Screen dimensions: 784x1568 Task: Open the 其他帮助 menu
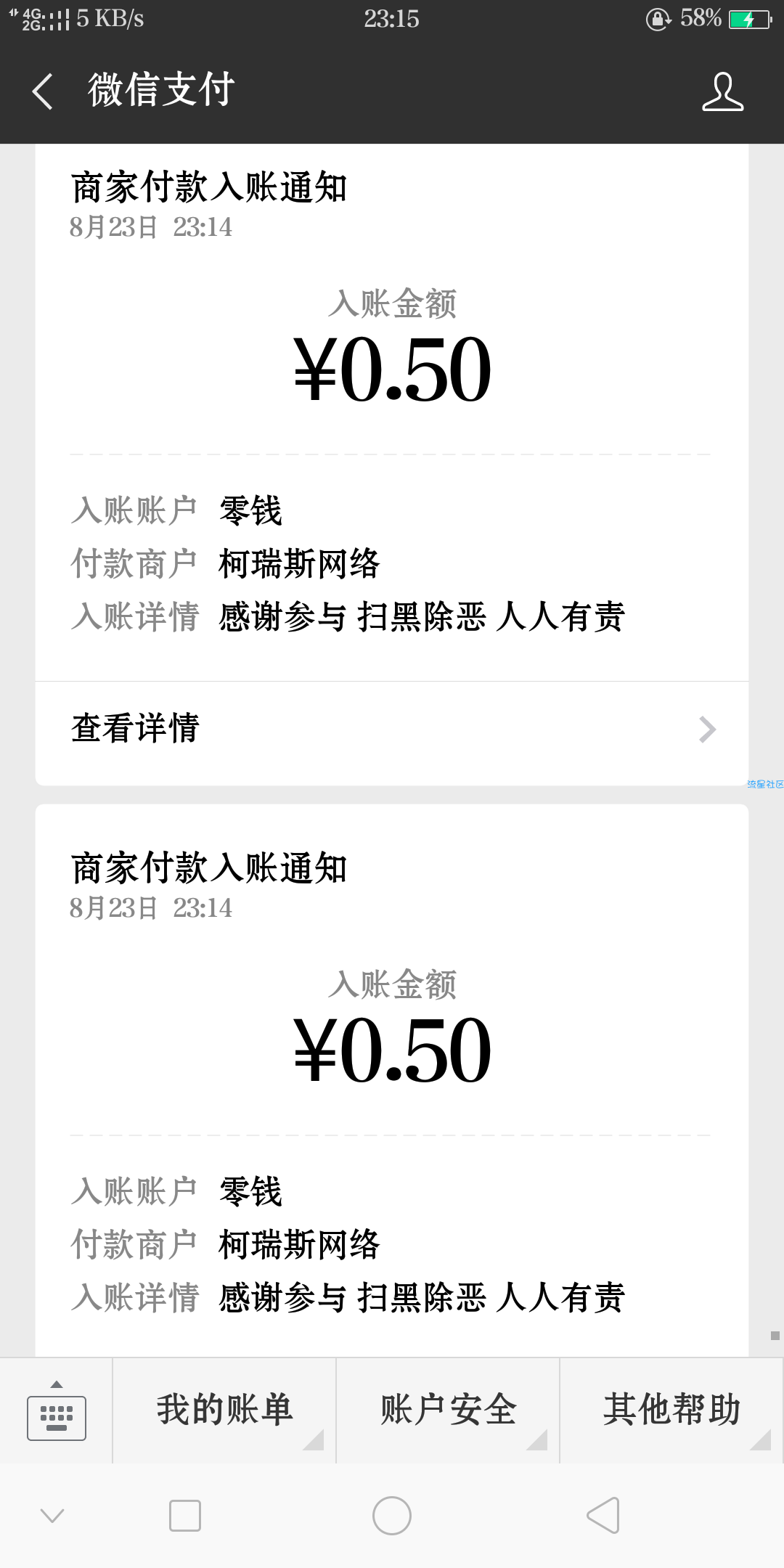[x=671, y=1410]
